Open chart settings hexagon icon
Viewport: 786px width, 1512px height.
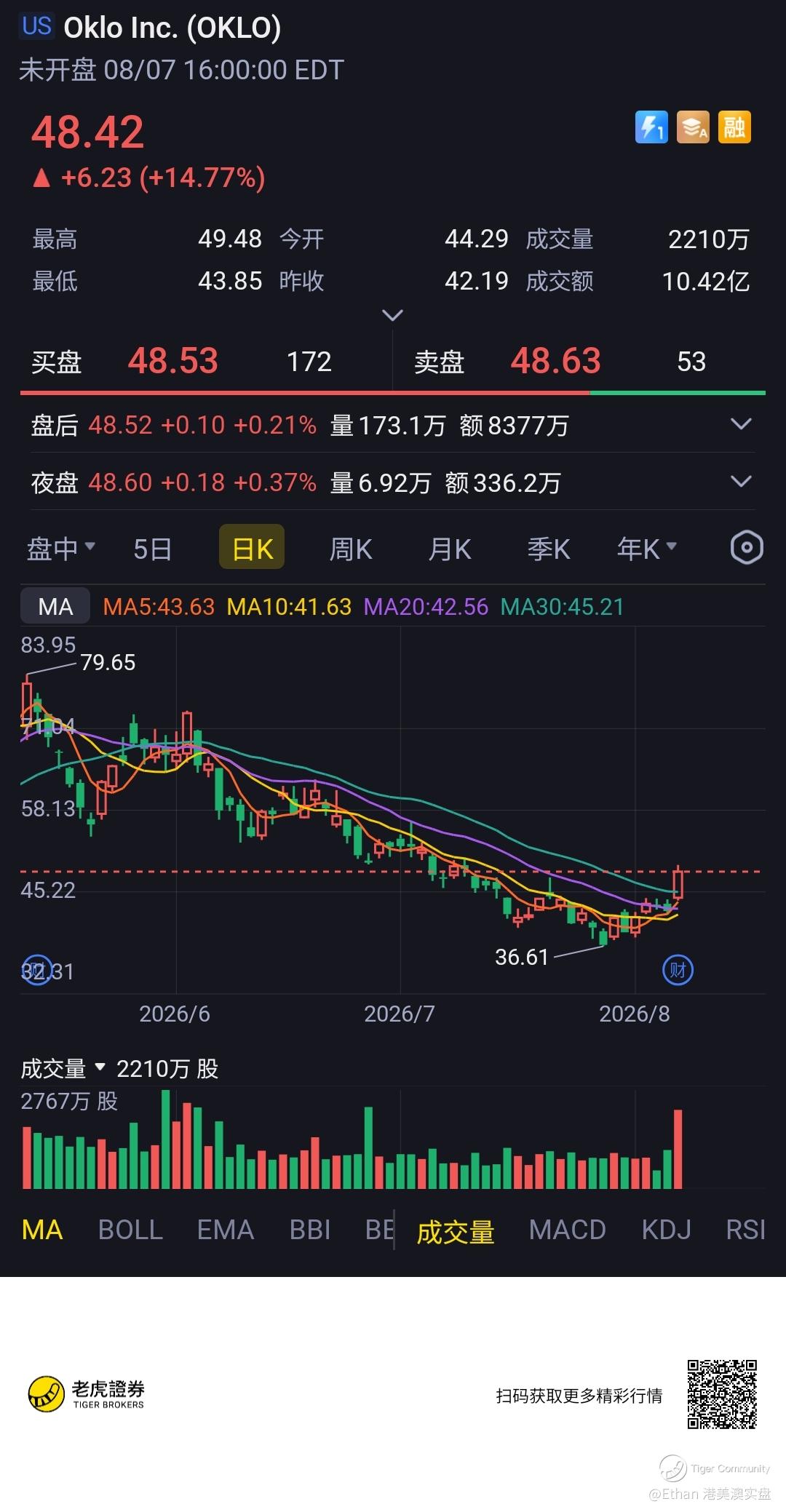point(747,548)
